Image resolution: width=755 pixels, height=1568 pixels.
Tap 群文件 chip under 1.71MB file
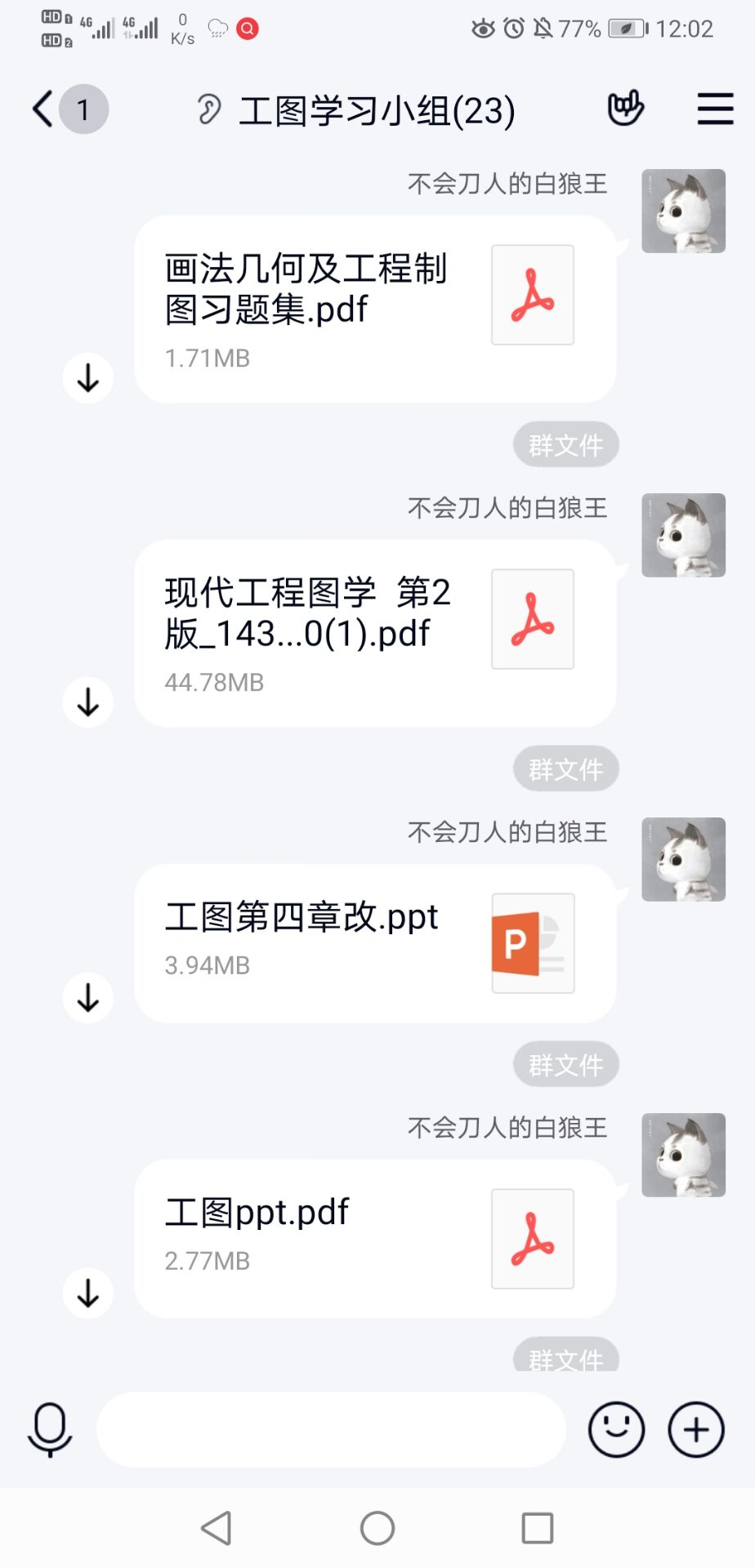point(565,445)
